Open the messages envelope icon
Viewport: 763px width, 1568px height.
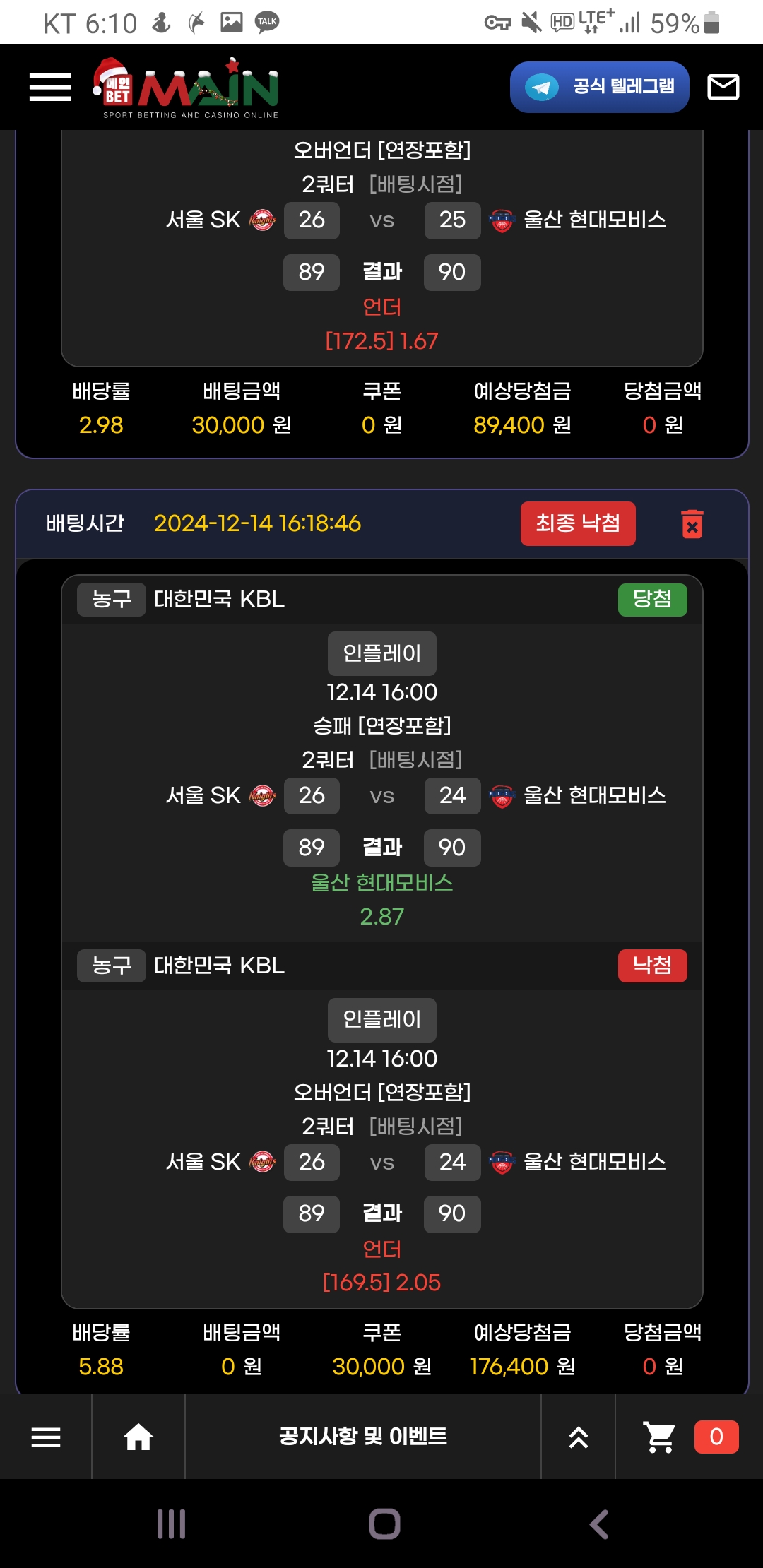723,87
